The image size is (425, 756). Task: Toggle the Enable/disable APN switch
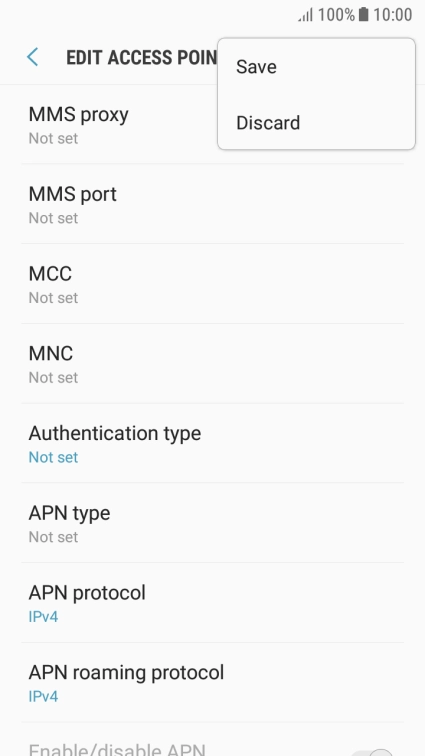pos(372,752)
